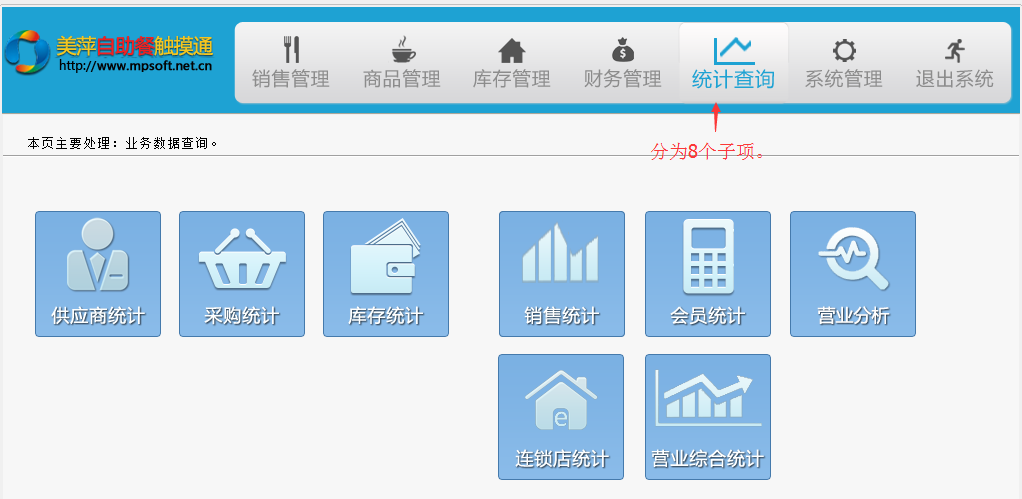View 营业综合统计 report

(708, 417)
